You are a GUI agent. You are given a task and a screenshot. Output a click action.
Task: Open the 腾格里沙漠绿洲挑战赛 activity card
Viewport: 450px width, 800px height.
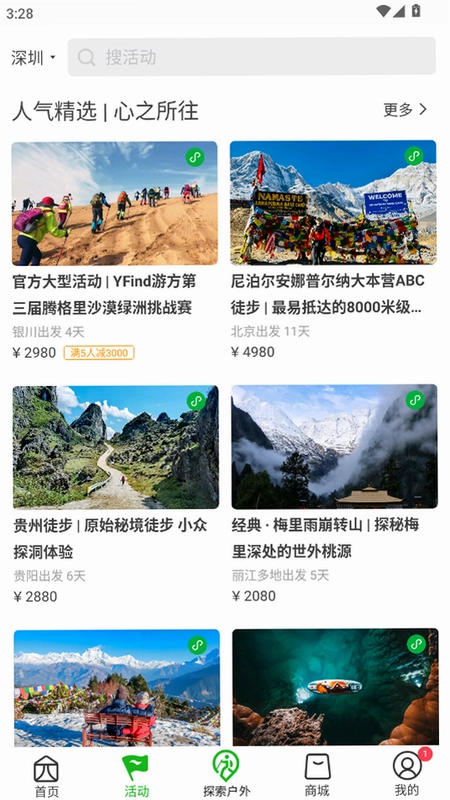[x=115, y=251]
